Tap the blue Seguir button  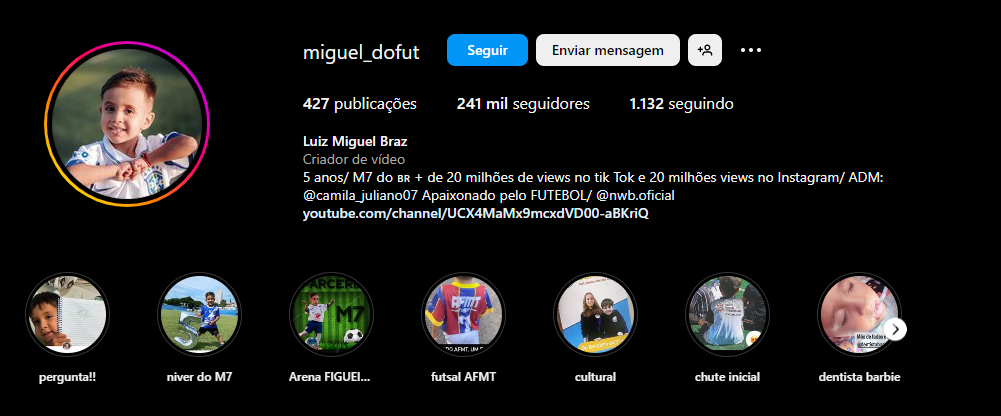tap(487, 50)
